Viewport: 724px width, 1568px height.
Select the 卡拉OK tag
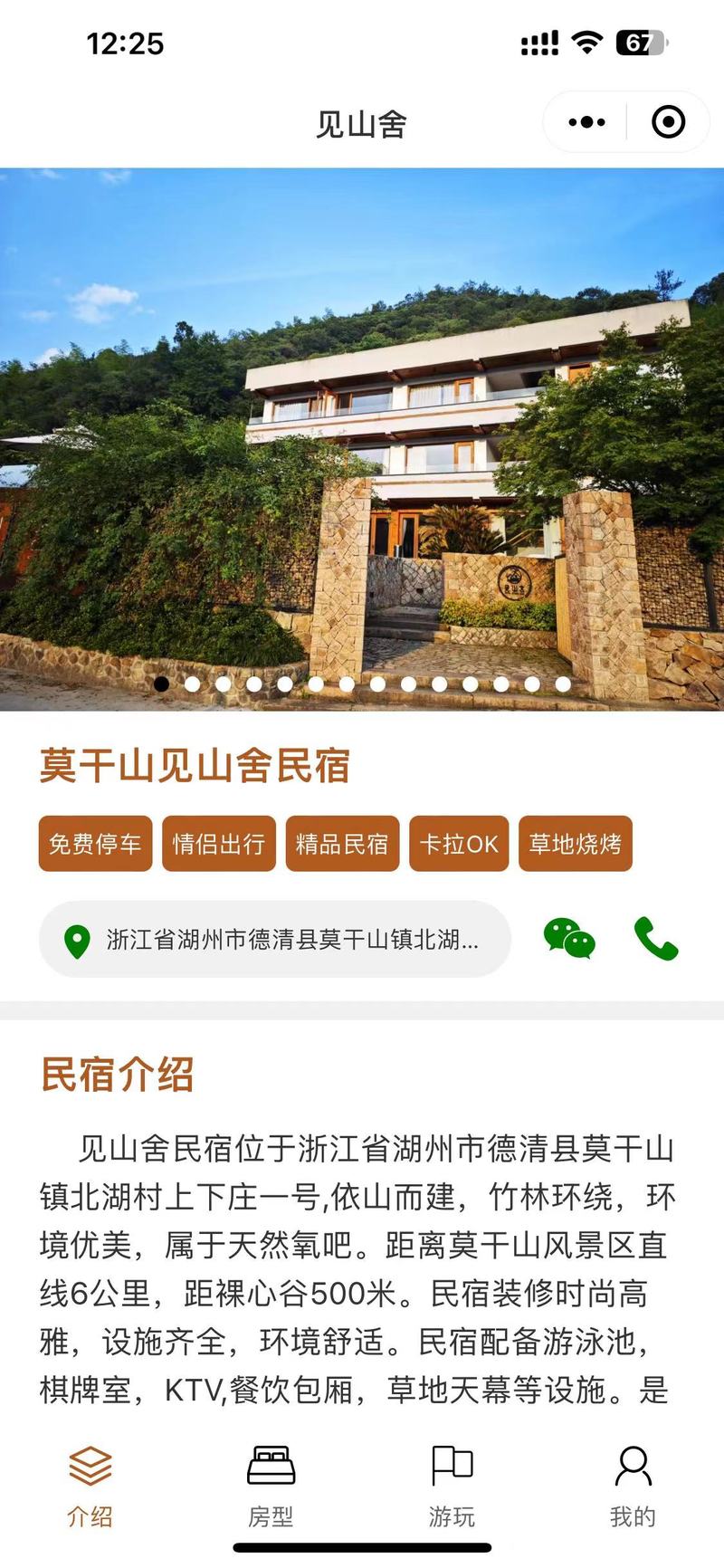(459, 844)
